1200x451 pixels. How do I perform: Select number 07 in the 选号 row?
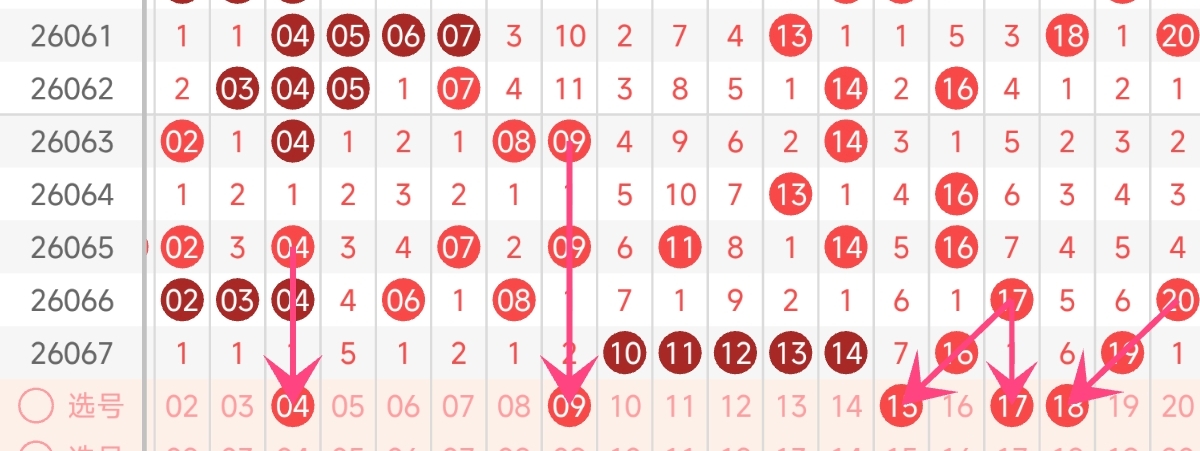click(458, 406)
